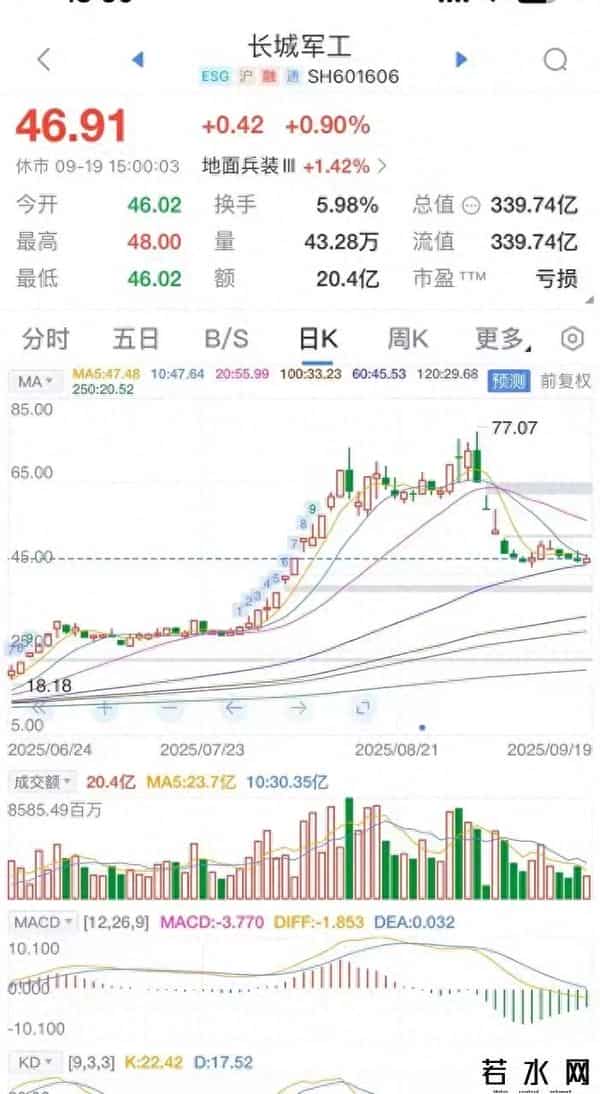This screenshot has height=1094, width=600.
Task: Select the B/S tab
Action: click(x=226, y=339)
